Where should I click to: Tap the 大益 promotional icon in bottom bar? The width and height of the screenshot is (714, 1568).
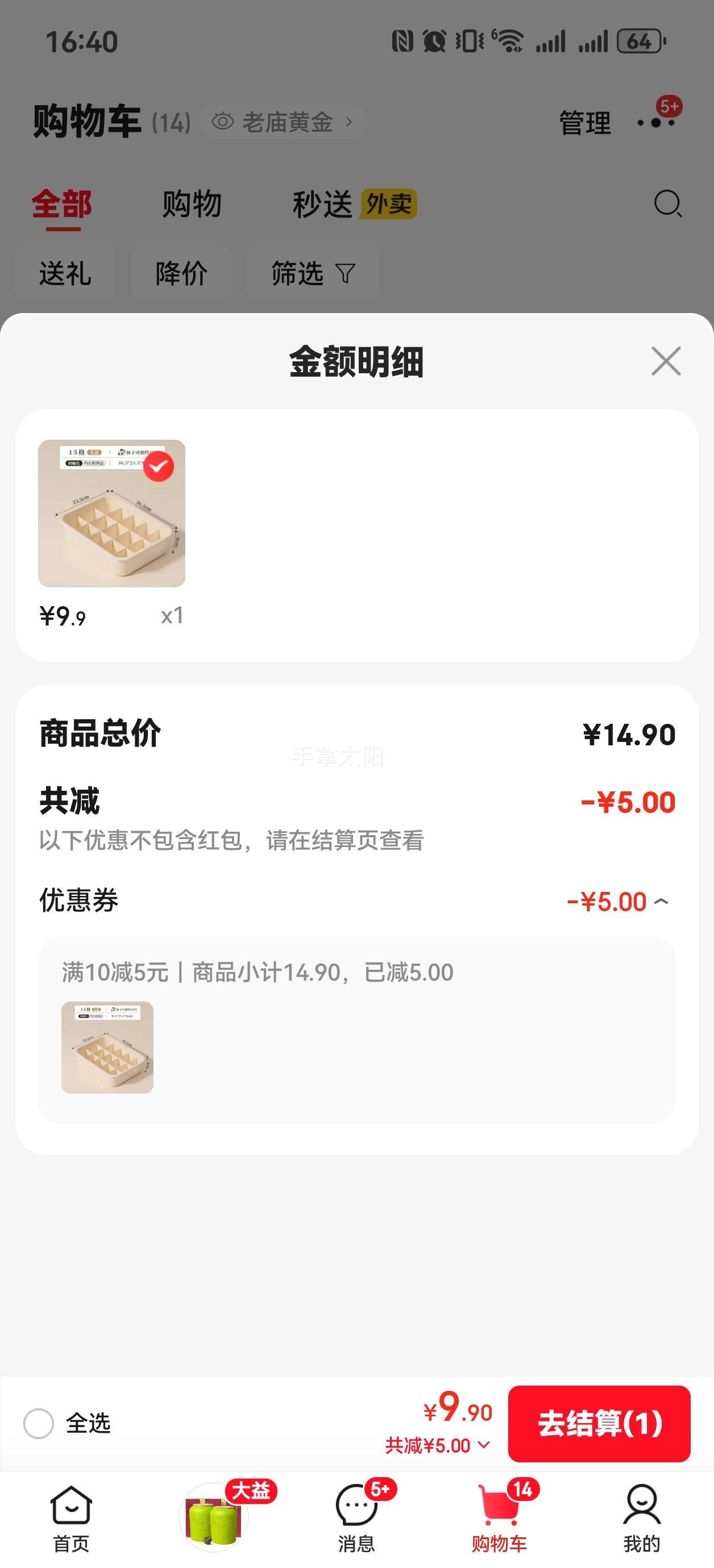click(x=213, y=1516)
